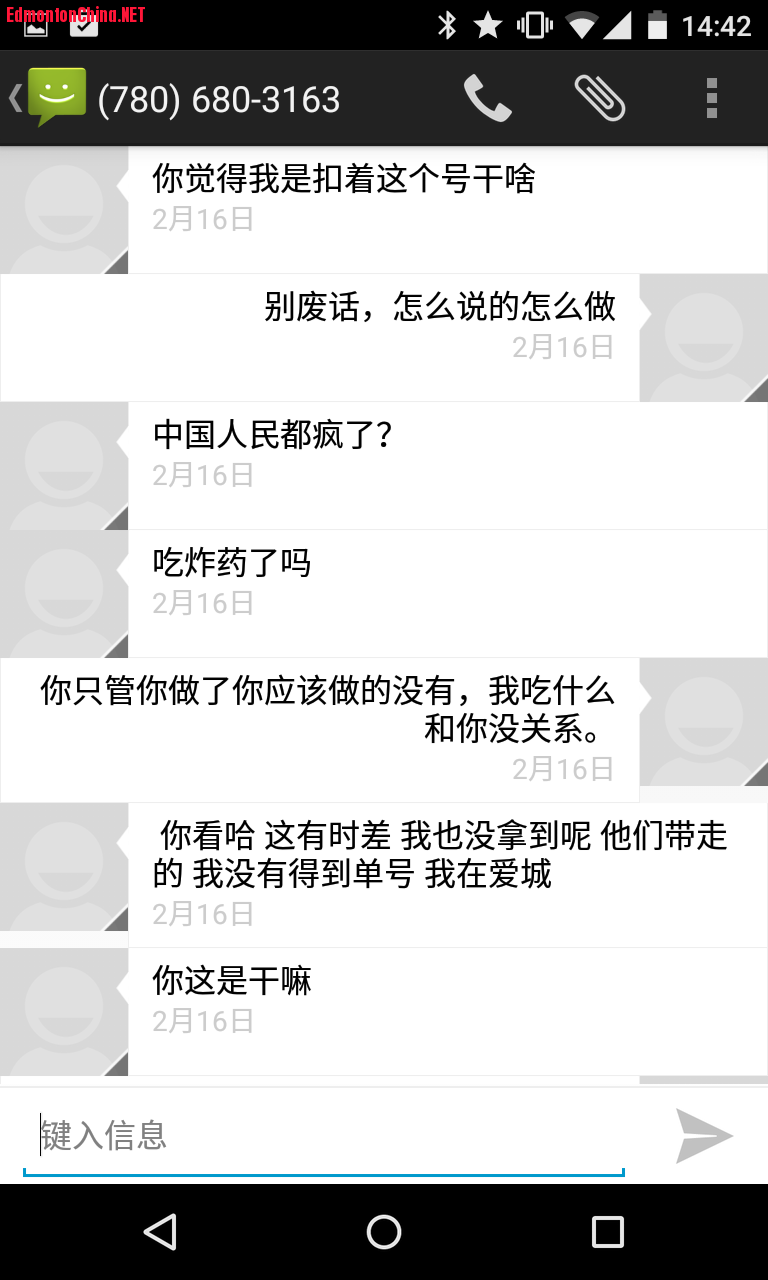
Task: Open the recent apps overview
Action: pos(607,1232)
